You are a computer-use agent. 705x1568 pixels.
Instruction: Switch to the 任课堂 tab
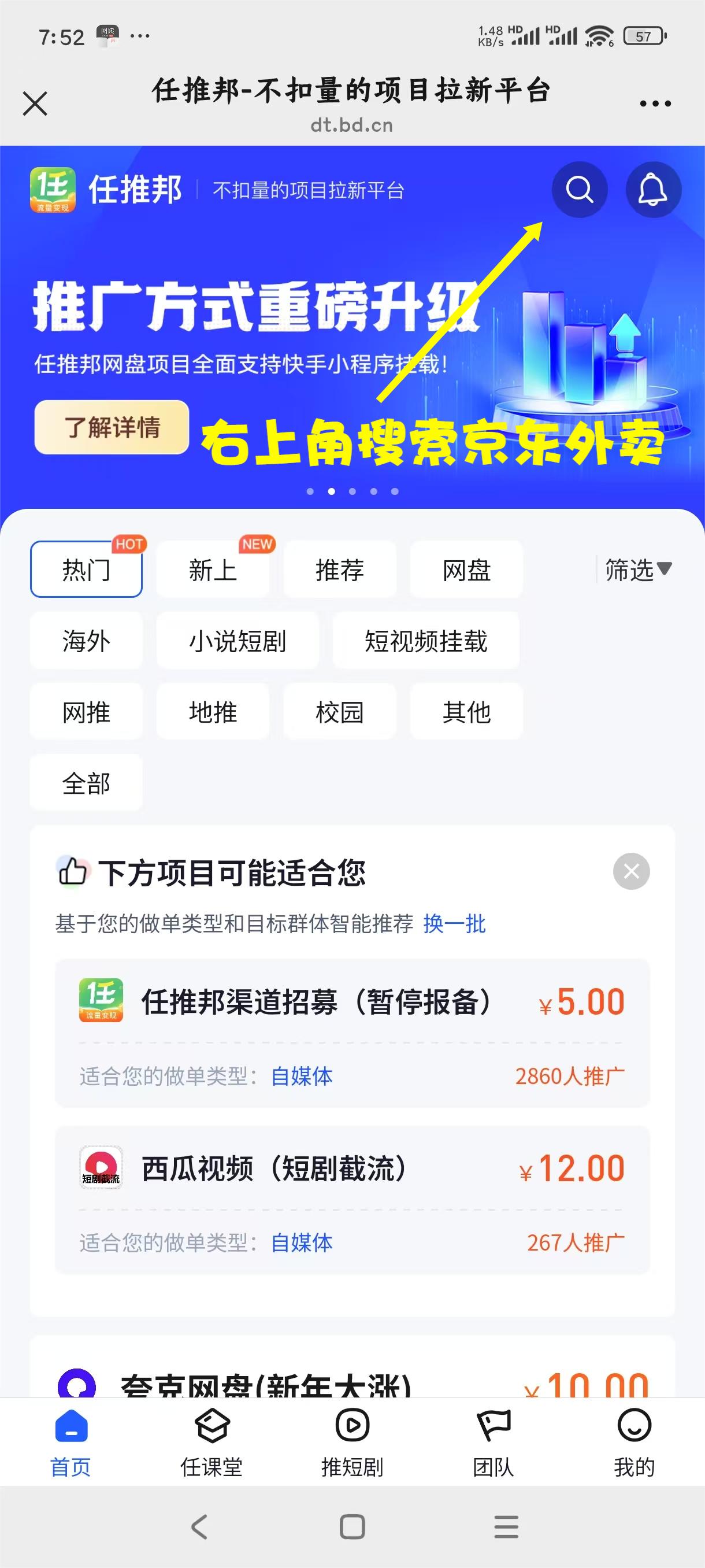tap(211, 1443)
